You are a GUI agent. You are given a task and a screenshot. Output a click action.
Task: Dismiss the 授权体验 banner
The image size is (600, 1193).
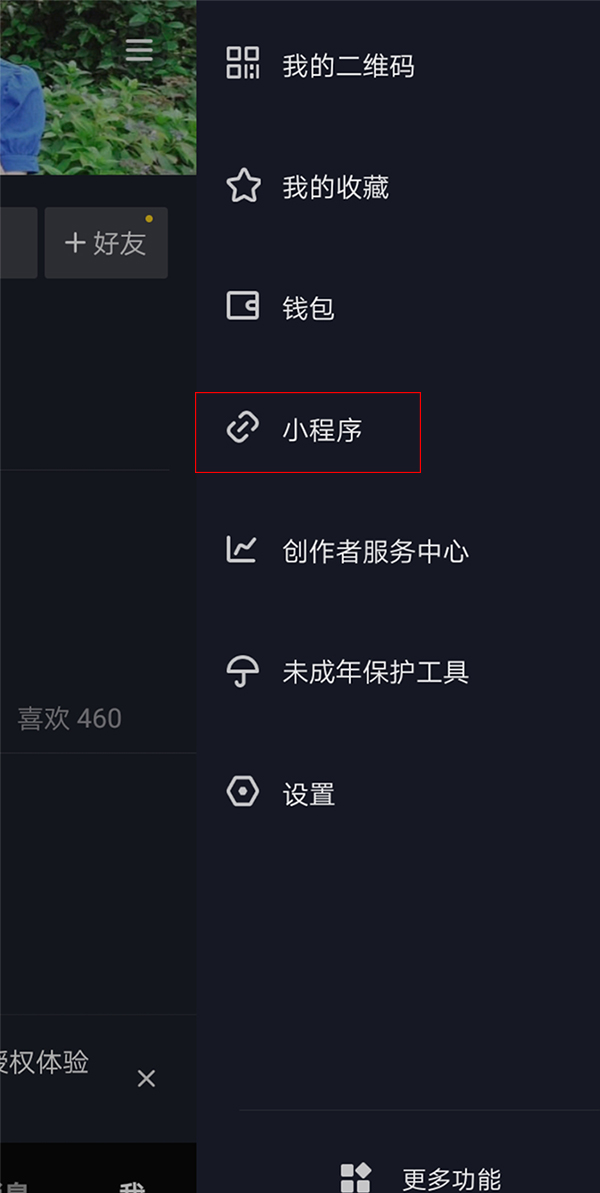146,1077
